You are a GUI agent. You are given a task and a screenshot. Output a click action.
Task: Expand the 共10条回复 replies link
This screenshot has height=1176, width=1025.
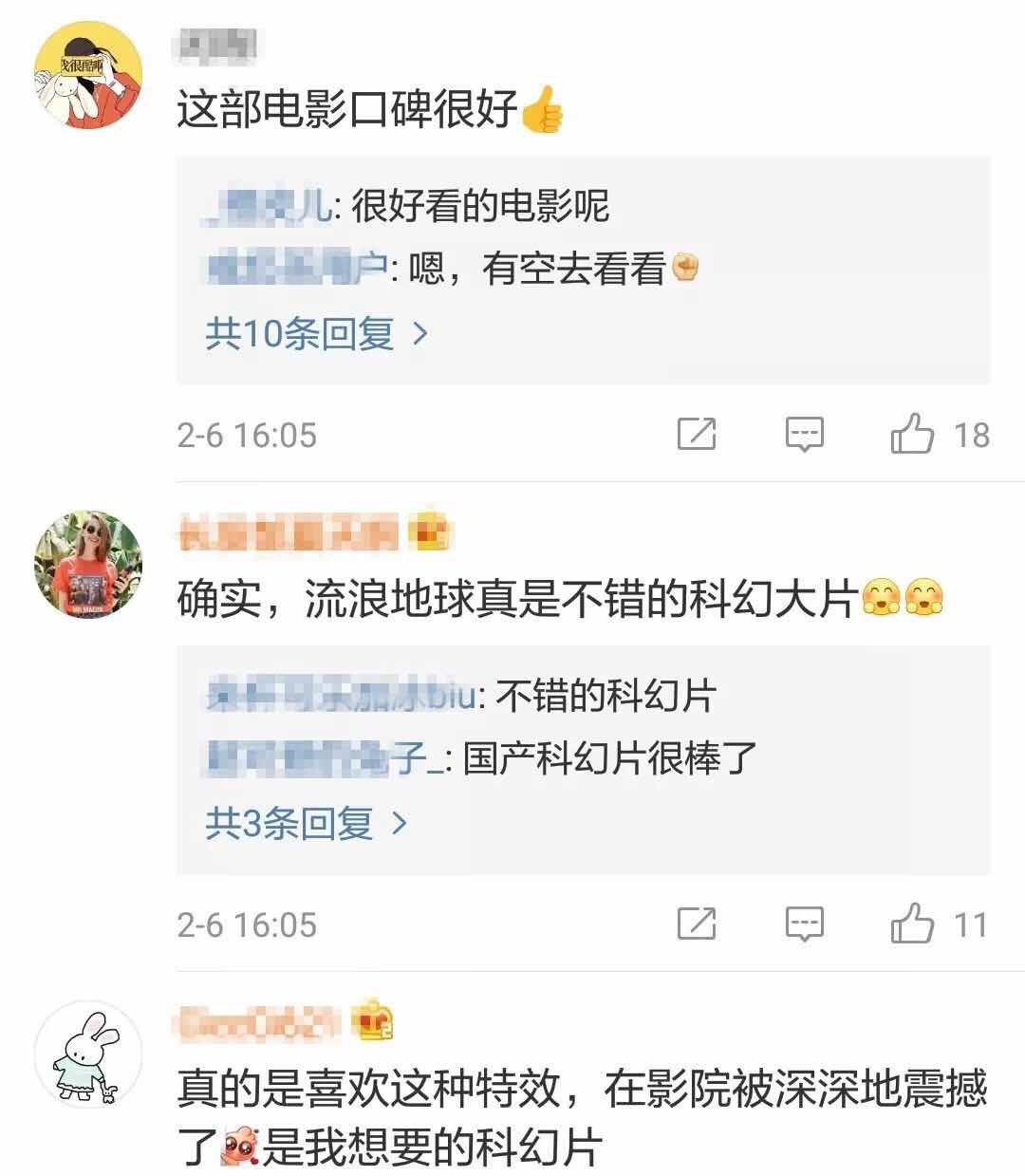click(317, 333)
